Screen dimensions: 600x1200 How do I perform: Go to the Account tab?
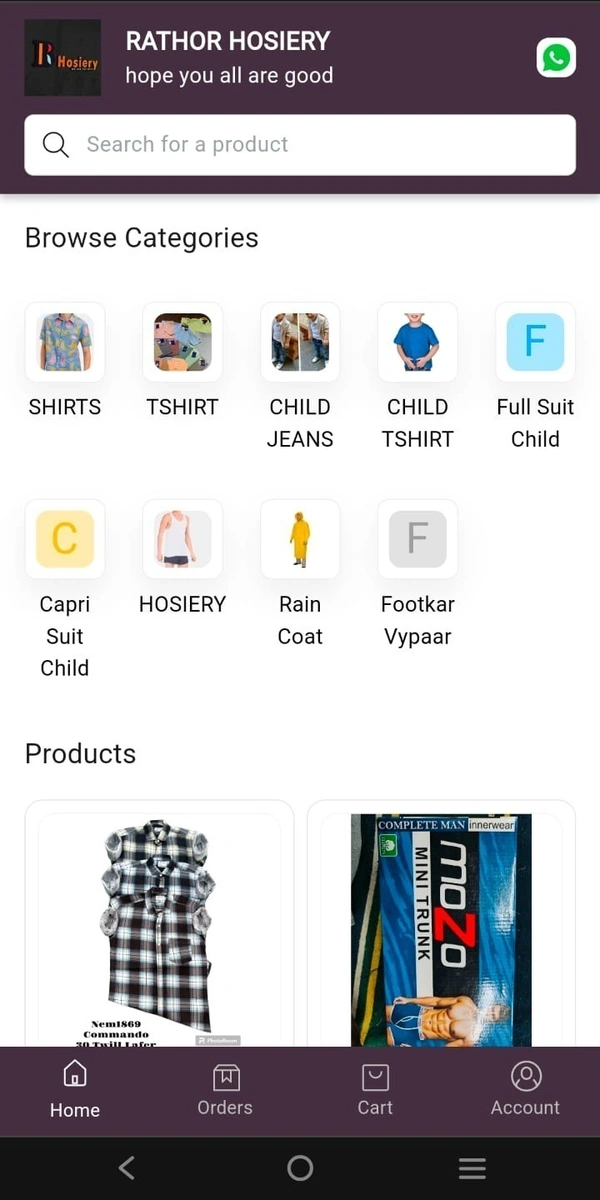525,1090
